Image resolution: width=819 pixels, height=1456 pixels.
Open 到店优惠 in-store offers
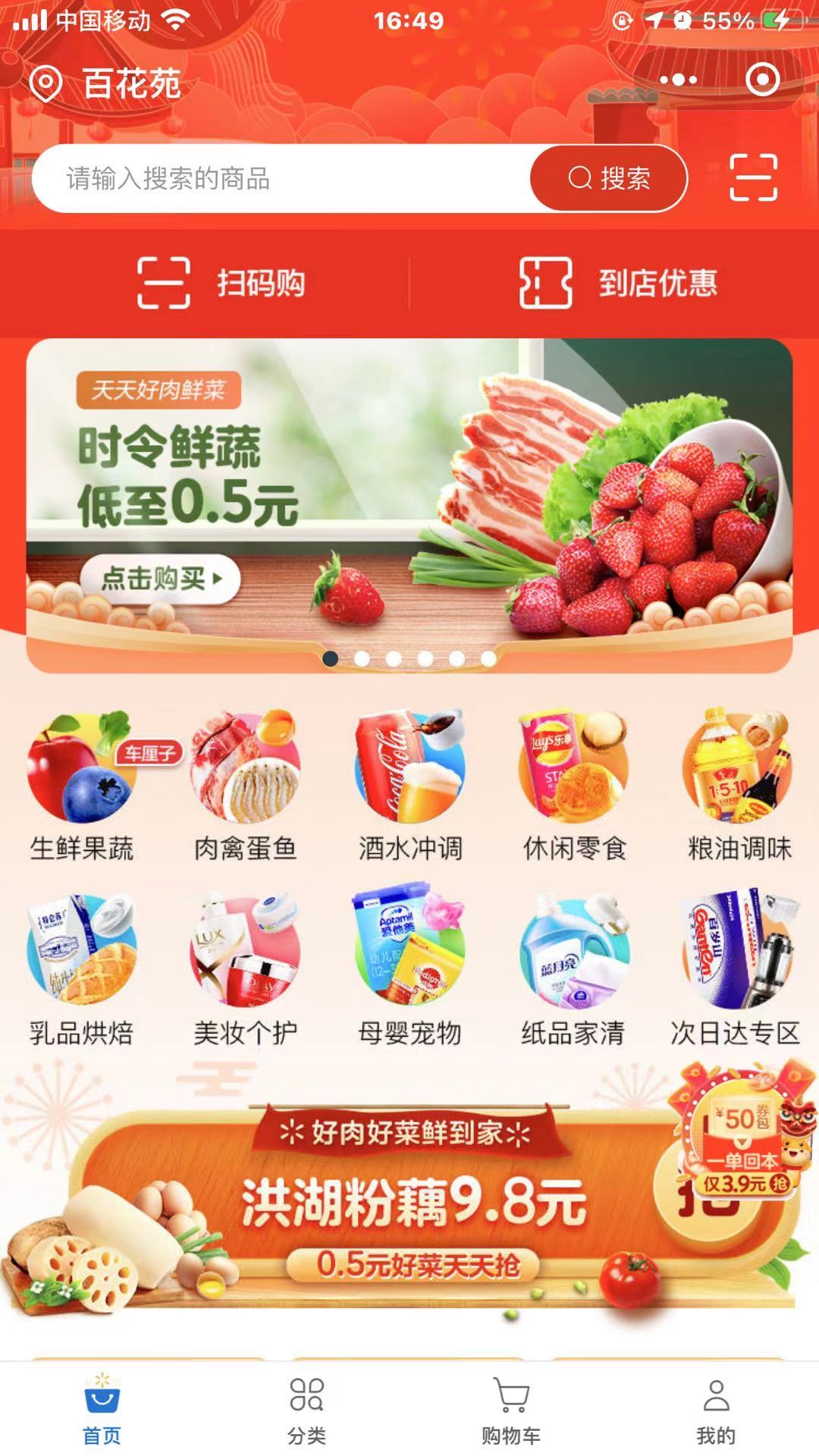[x=618, y=283]
